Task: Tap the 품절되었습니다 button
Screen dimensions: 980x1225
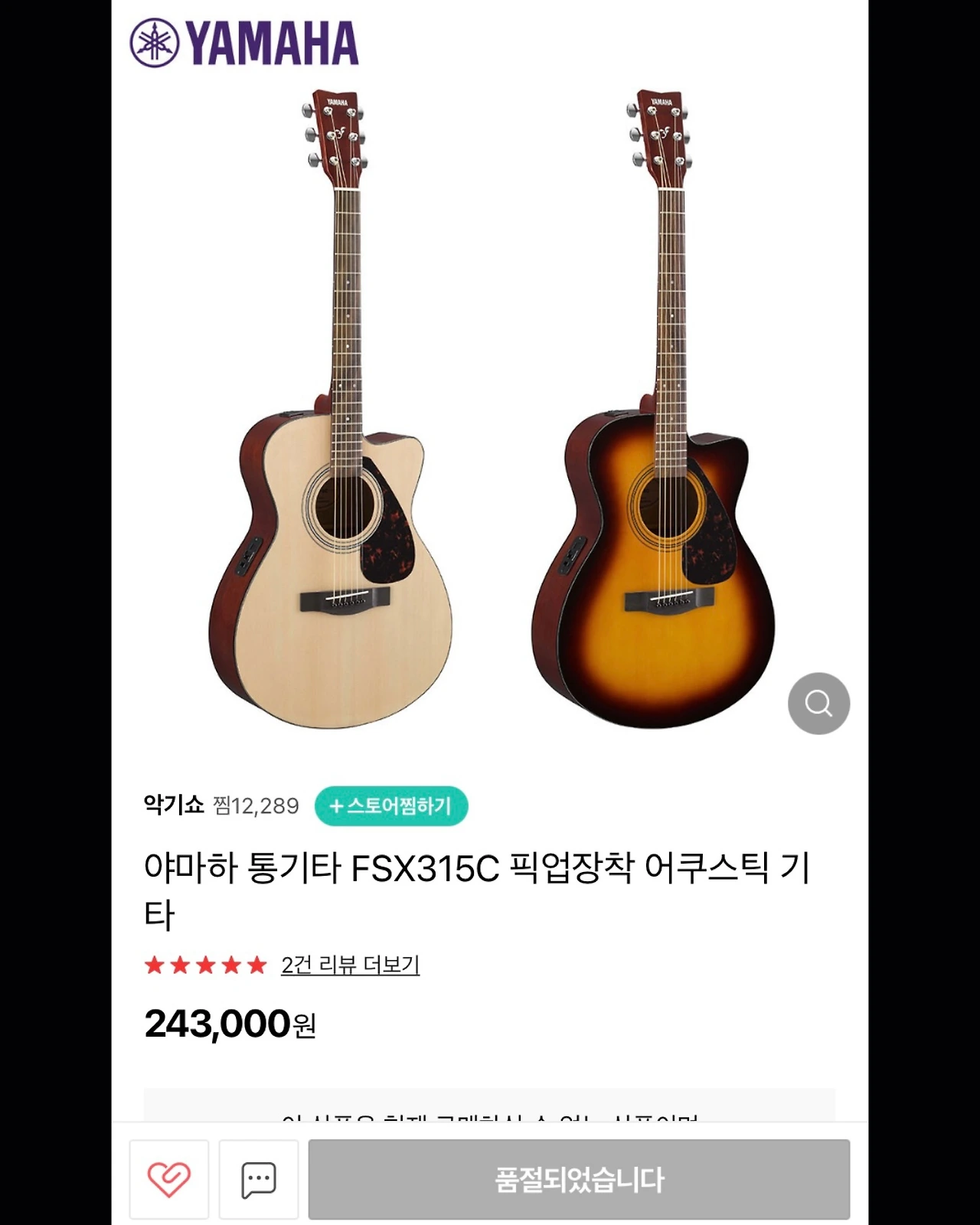Action: point(579,1179)
